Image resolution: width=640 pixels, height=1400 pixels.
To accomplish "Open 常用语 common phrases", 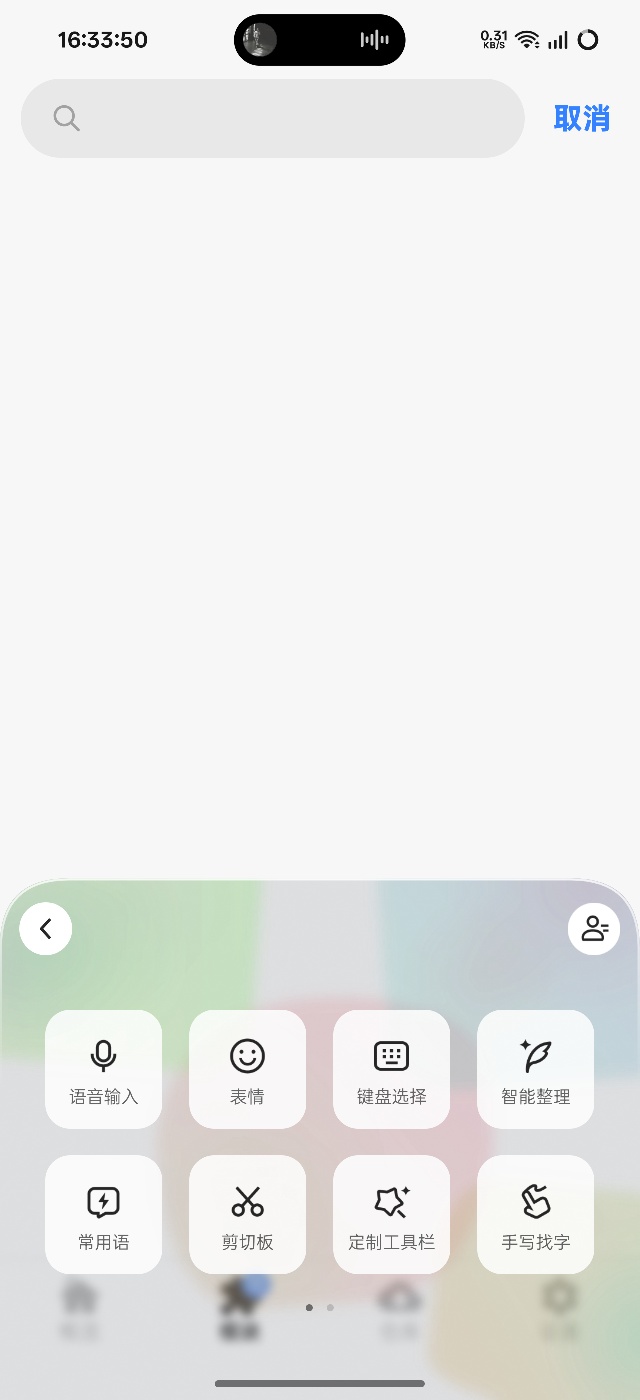I will [103, 1215].
